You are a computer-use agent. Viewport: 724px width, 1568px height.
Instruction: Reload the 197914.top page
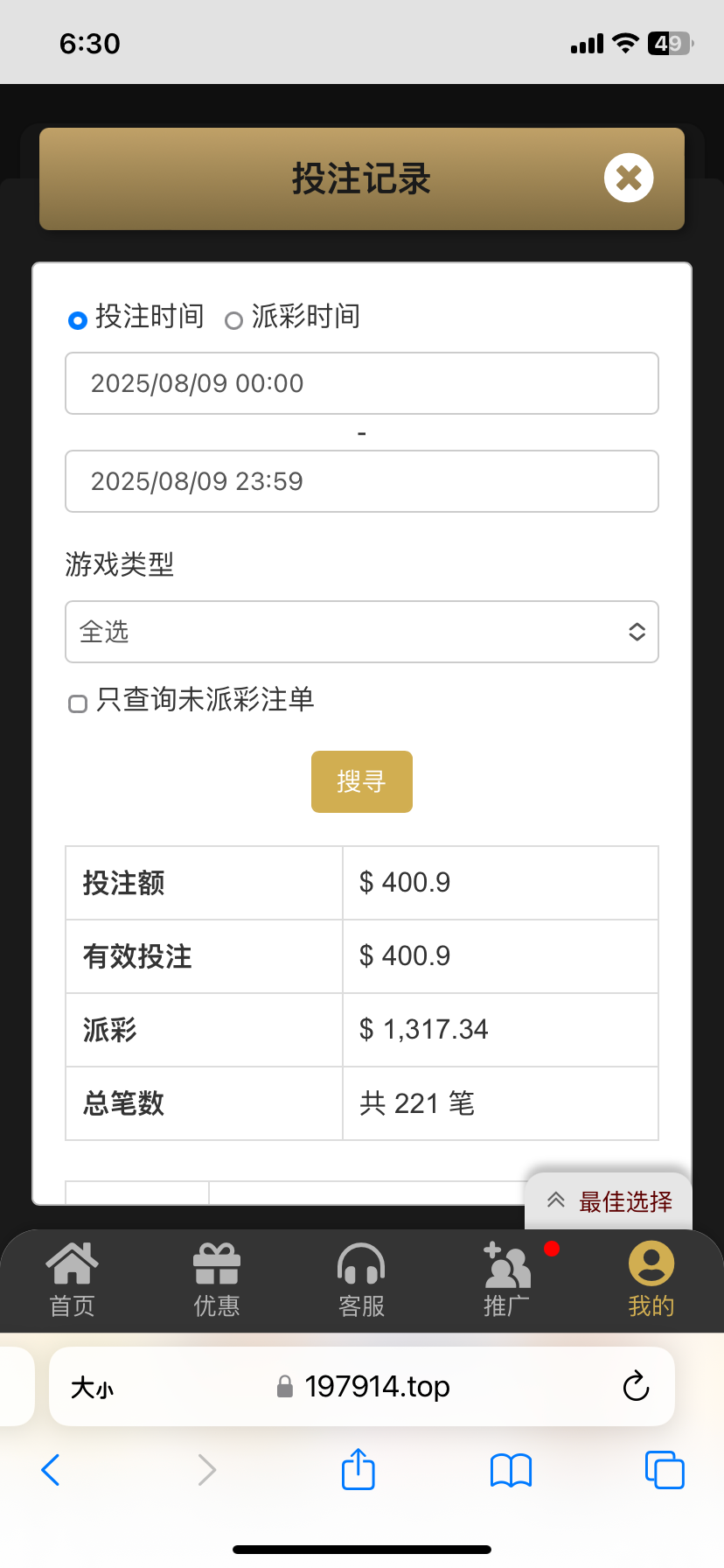pos(636,1387)
